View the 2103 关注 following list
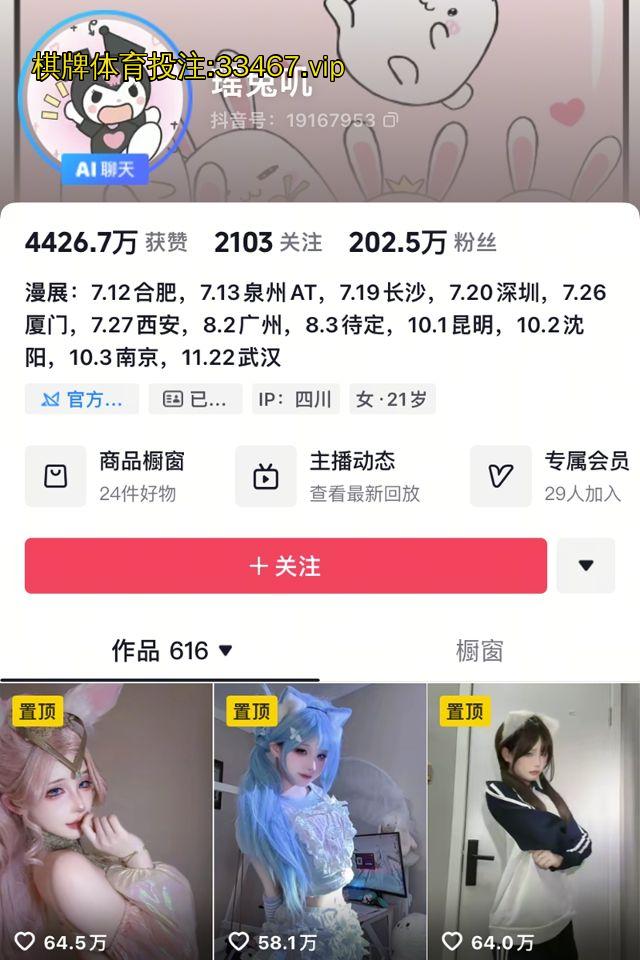Screen dimensions: 640x960 coord(268,242)
